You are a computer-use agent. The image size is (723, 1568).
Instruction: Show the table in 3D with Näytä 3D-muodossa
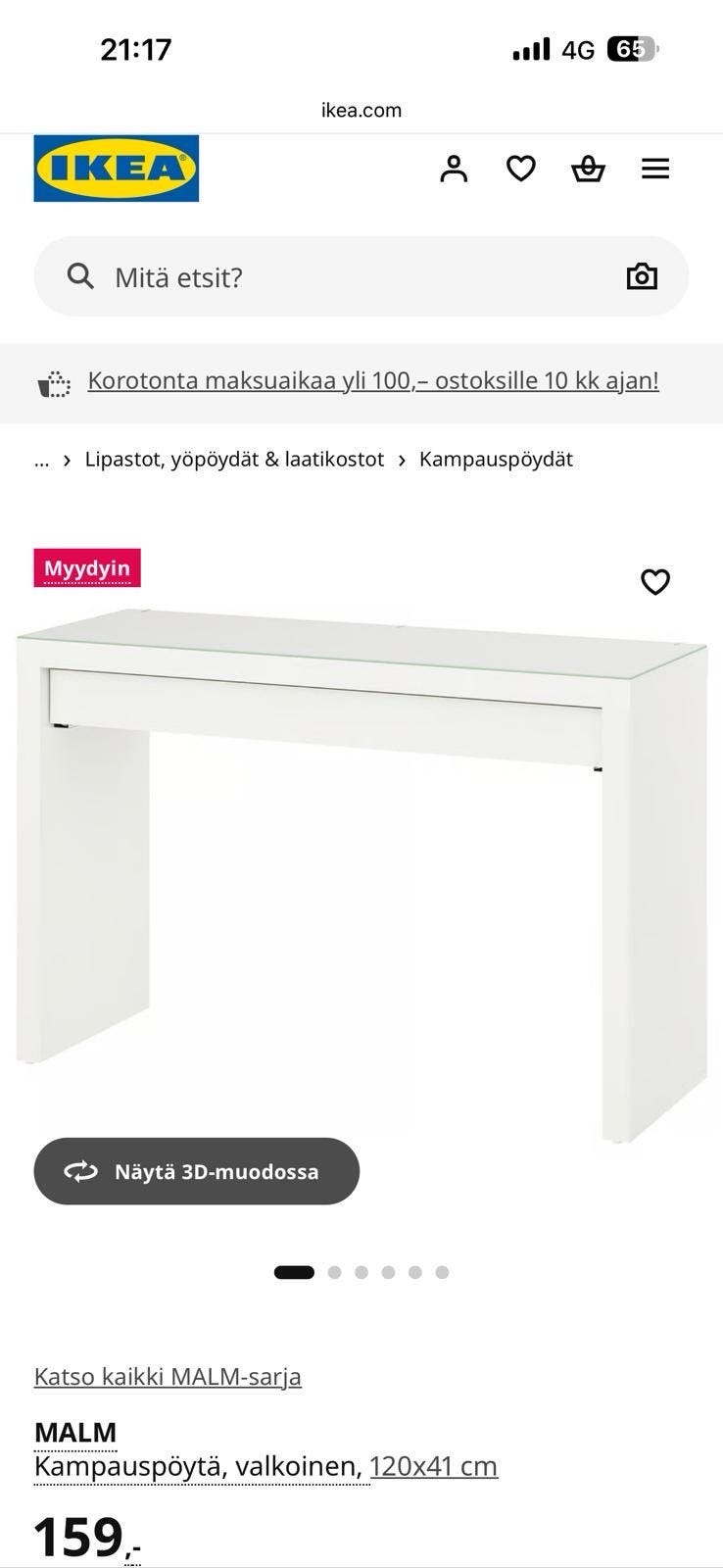click(196, 1170)
